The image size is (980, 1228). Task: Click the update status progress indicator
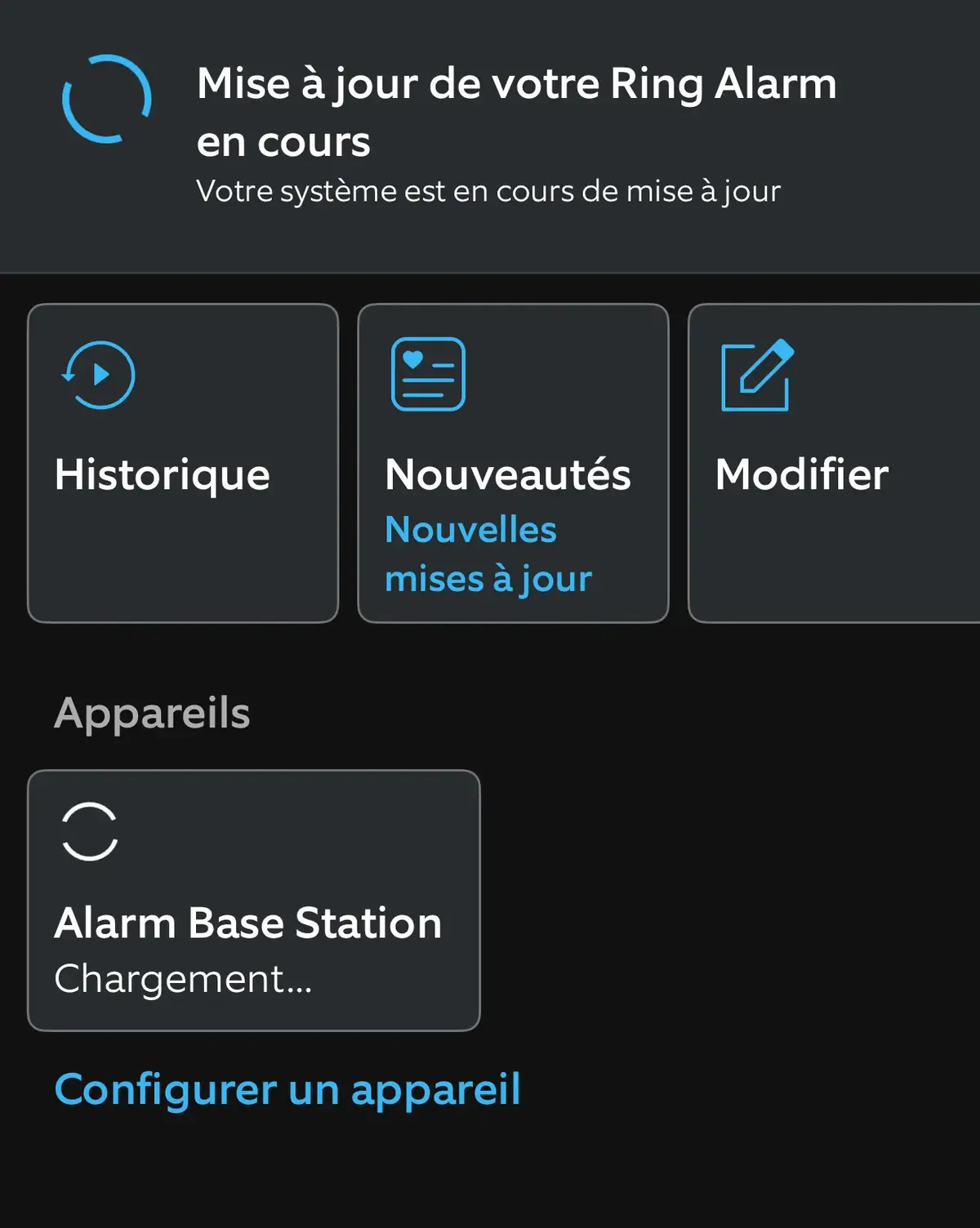(x=105, y=98)
